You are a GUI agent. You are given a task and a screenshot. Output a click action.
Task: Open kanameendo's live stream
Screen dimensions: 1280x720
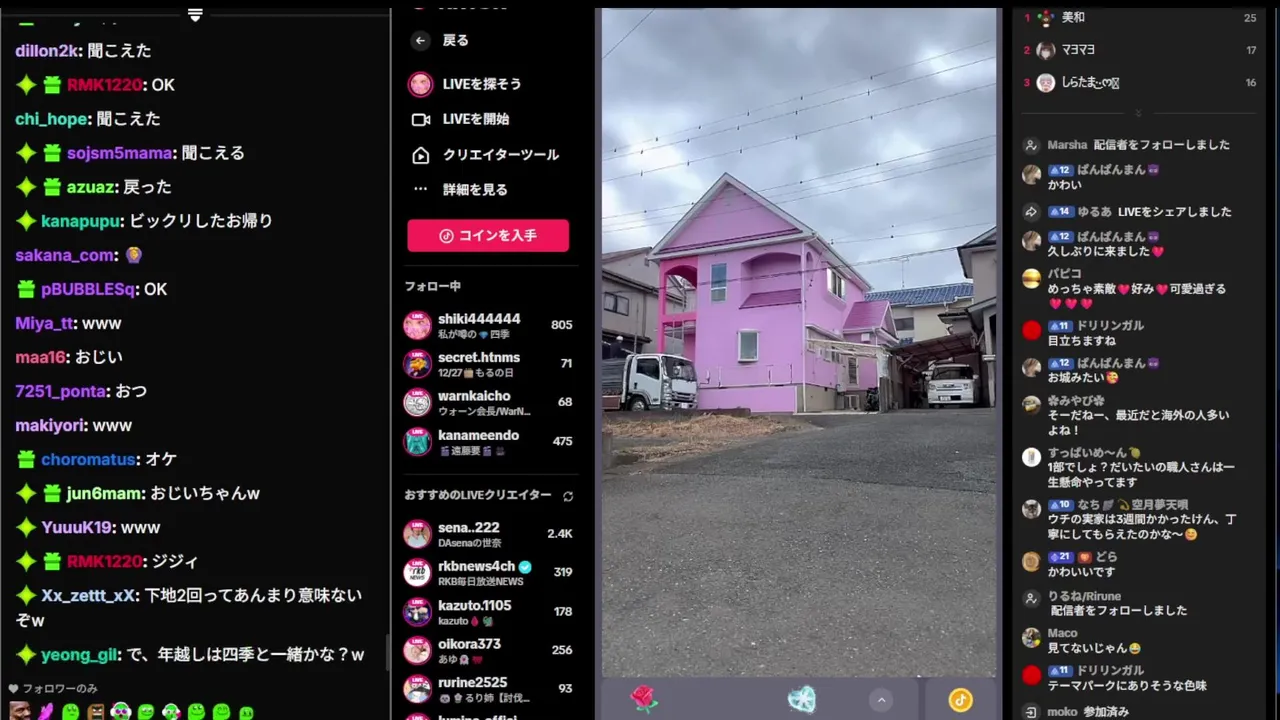(x=478, y=441)
